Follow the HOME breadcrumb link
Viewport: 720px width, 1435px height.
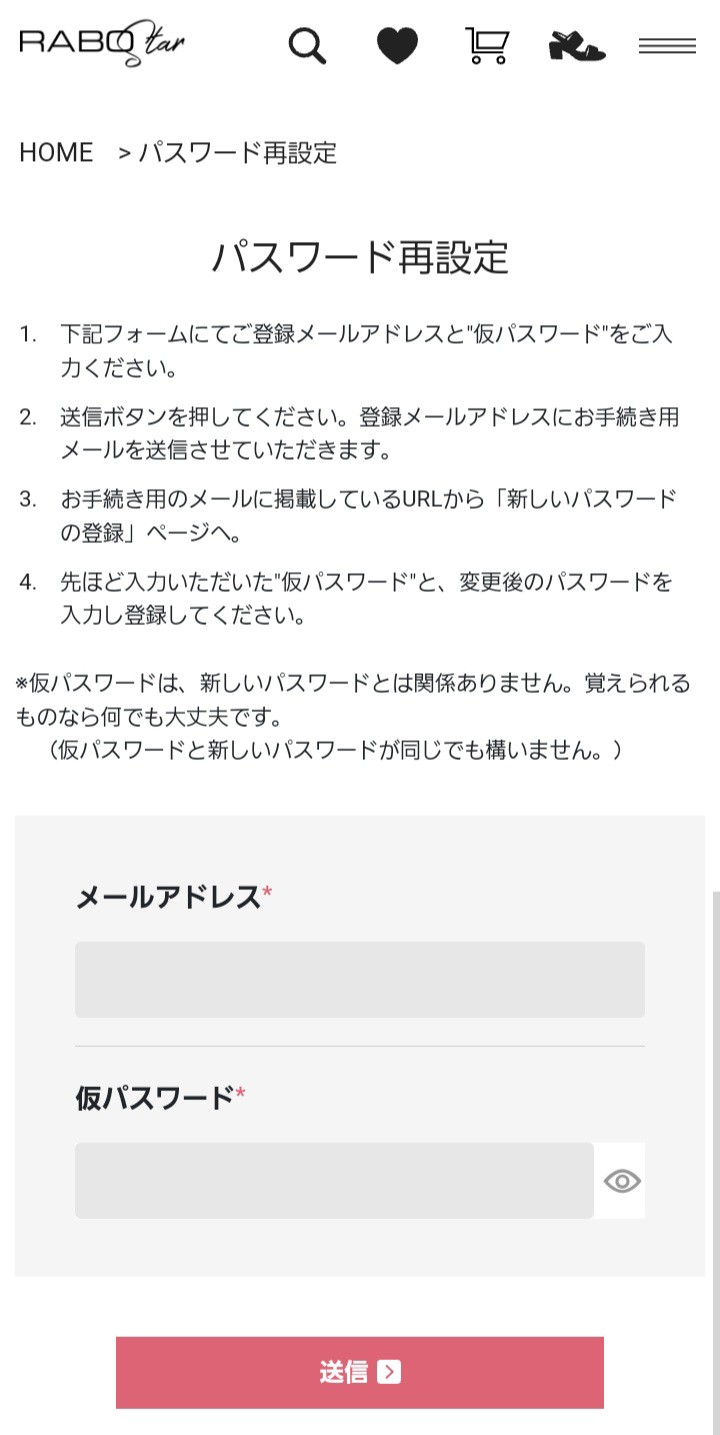tap(56, 152)
